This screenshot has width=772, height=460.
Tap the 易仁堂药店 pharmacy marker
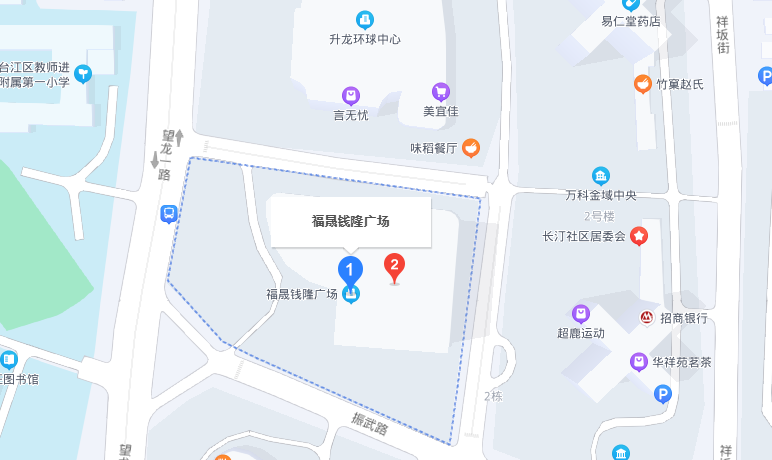(x=631, y=5)
